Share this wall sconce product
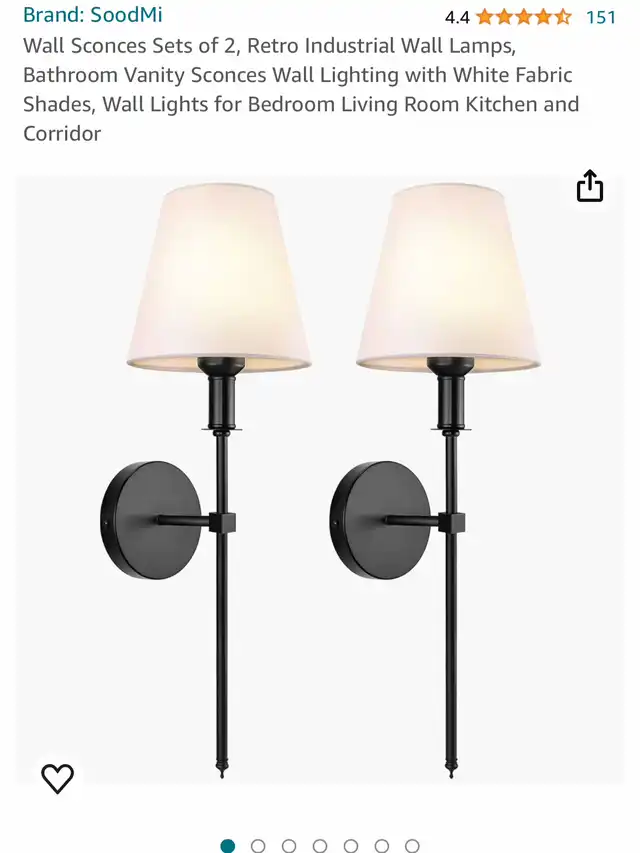This screenshot has width=640, height=853. [590, 186]
